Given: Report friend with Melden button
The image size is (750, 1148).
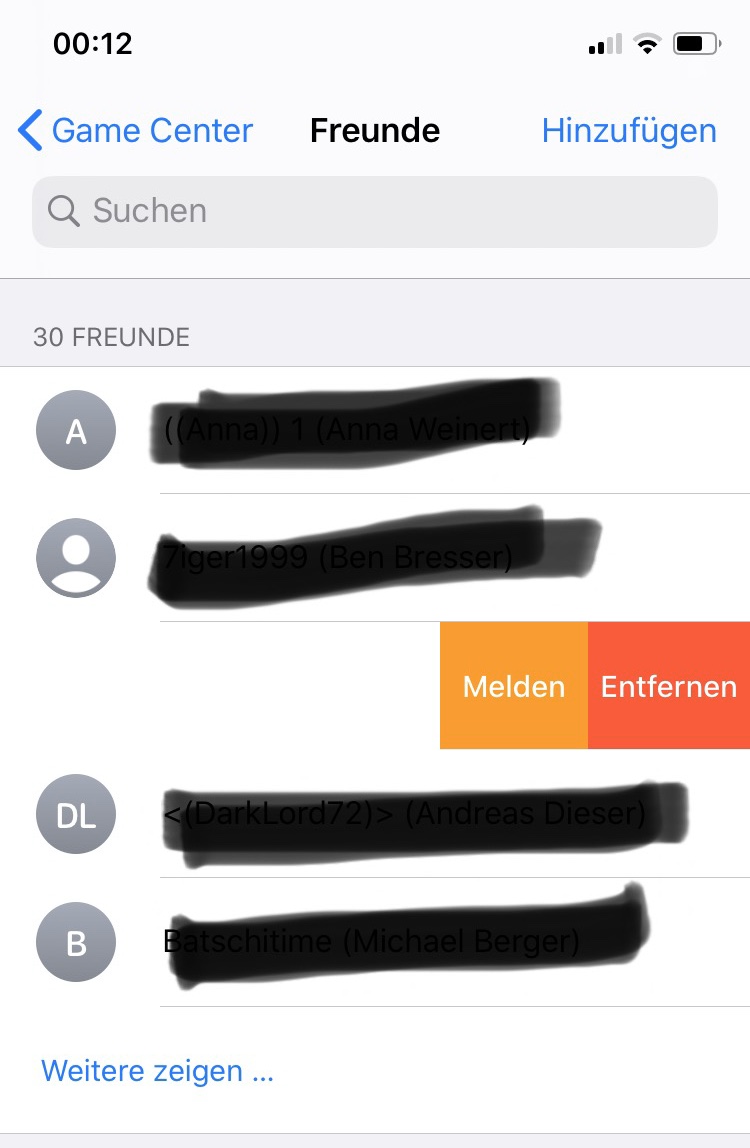Looking at the screenshot, I should 514,686.
